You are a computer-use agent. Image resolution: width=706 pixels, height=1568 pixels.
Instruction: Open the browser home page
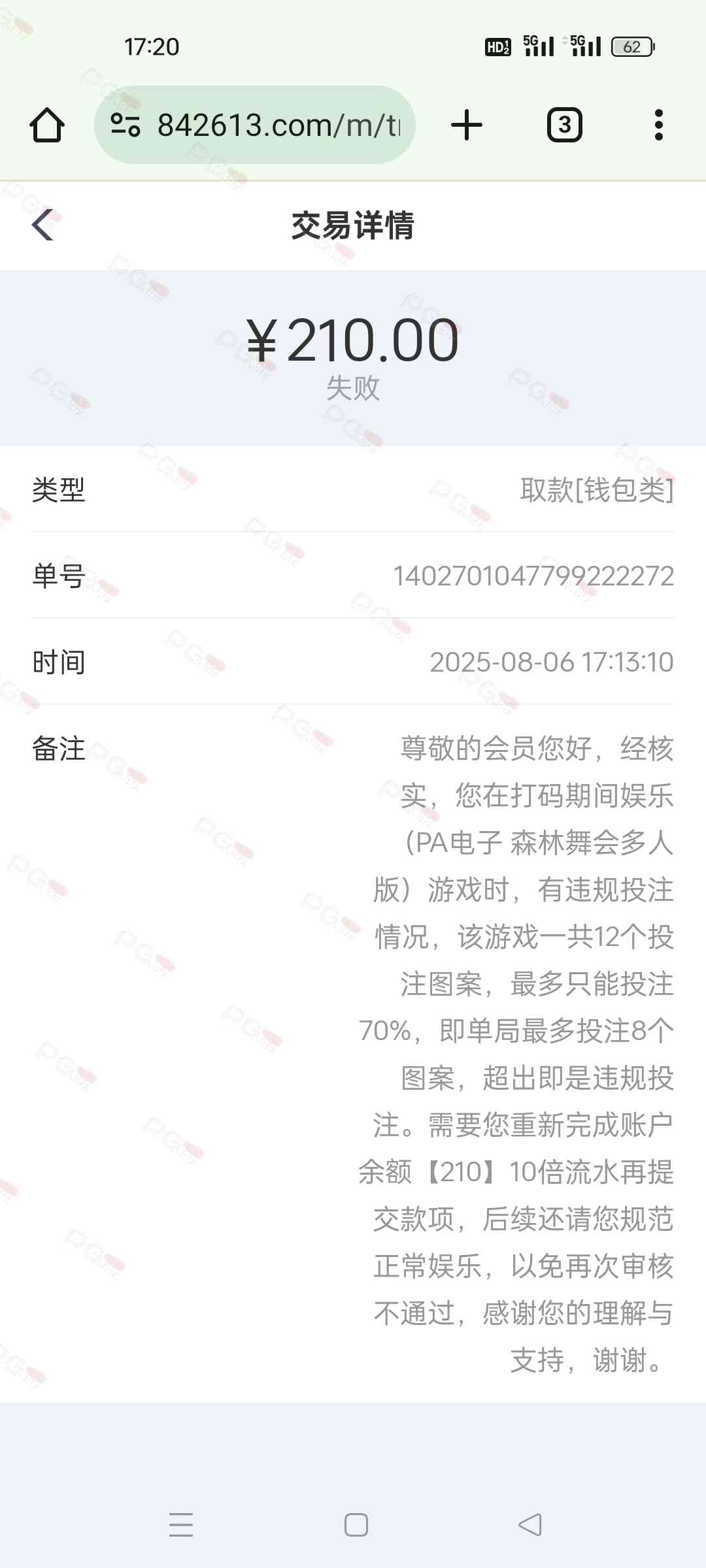pos(47,125)
